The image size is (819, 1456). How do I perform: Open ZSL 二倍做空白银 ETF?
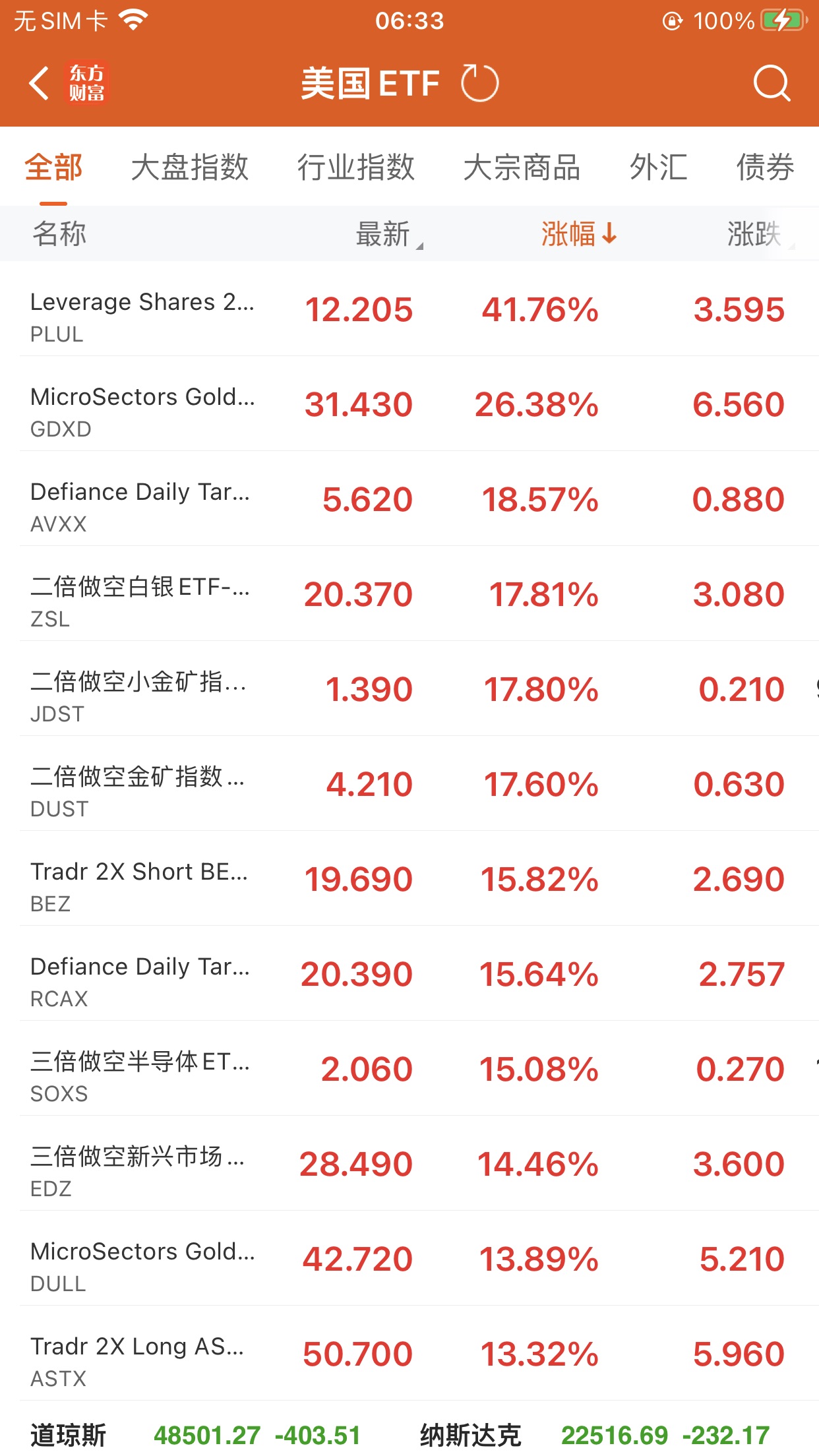[x=409, y=595]
